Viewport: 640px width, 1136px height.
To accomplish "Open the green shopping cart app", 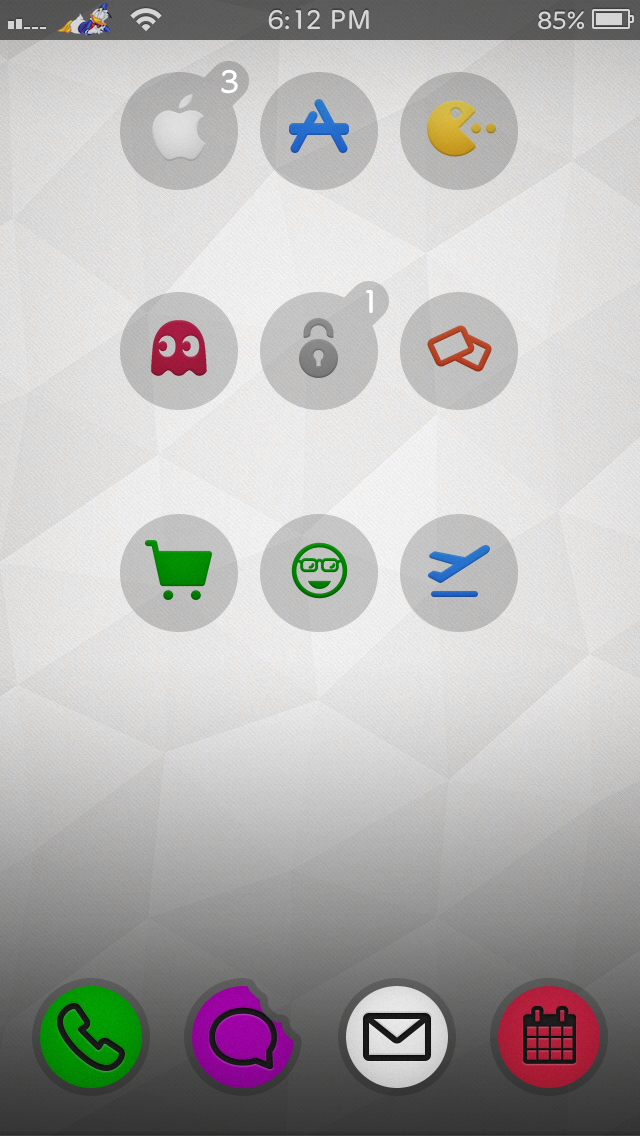I will [x=179, y=573].
